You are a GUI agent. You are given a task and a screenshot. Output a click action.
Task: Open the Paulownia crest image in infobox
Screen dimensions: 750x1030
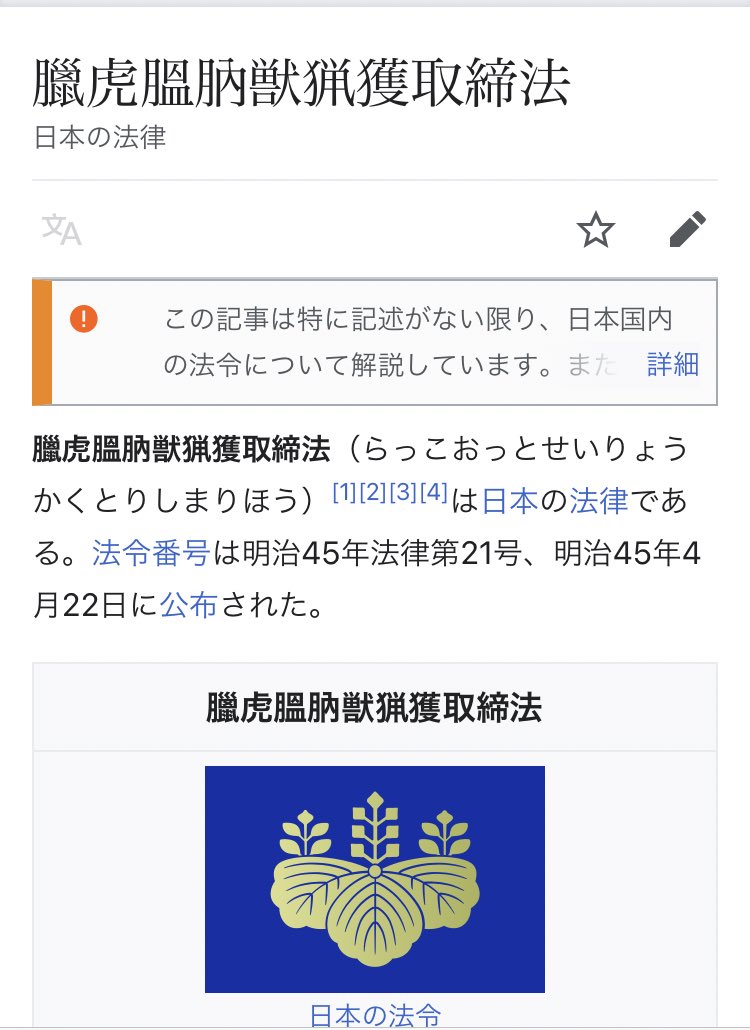[x=375, y=879]
